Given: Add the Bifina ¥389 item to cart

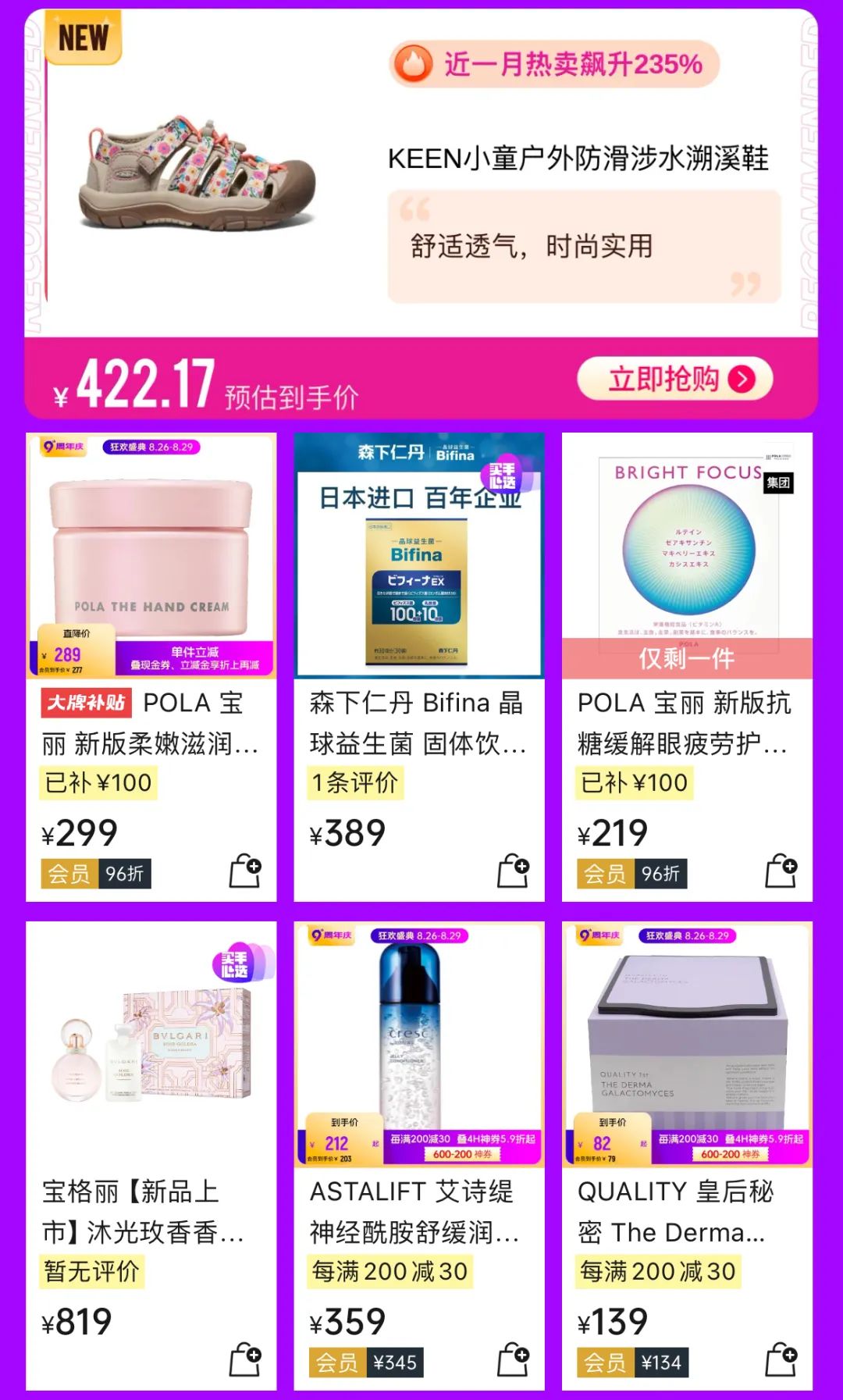Looking at the screenshot, I should 513,871.
